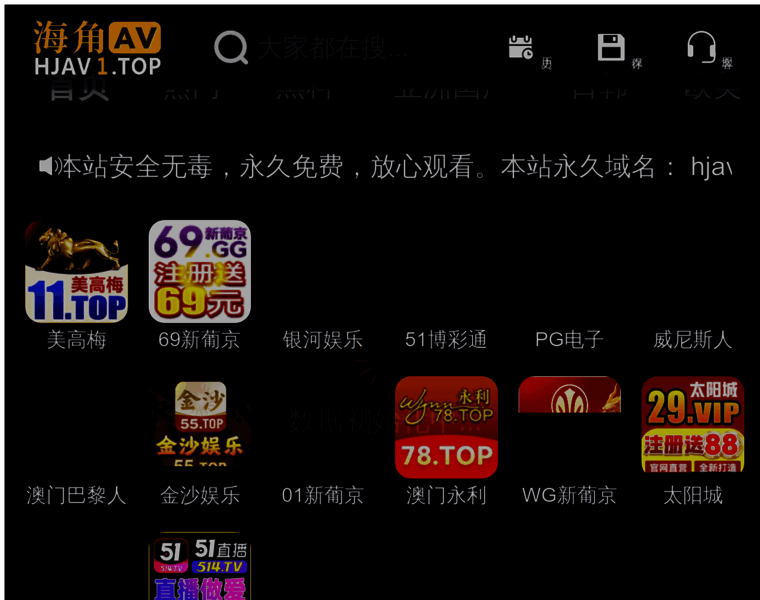
Task: Open the 51博彩通 link
Action: (446, 340)
